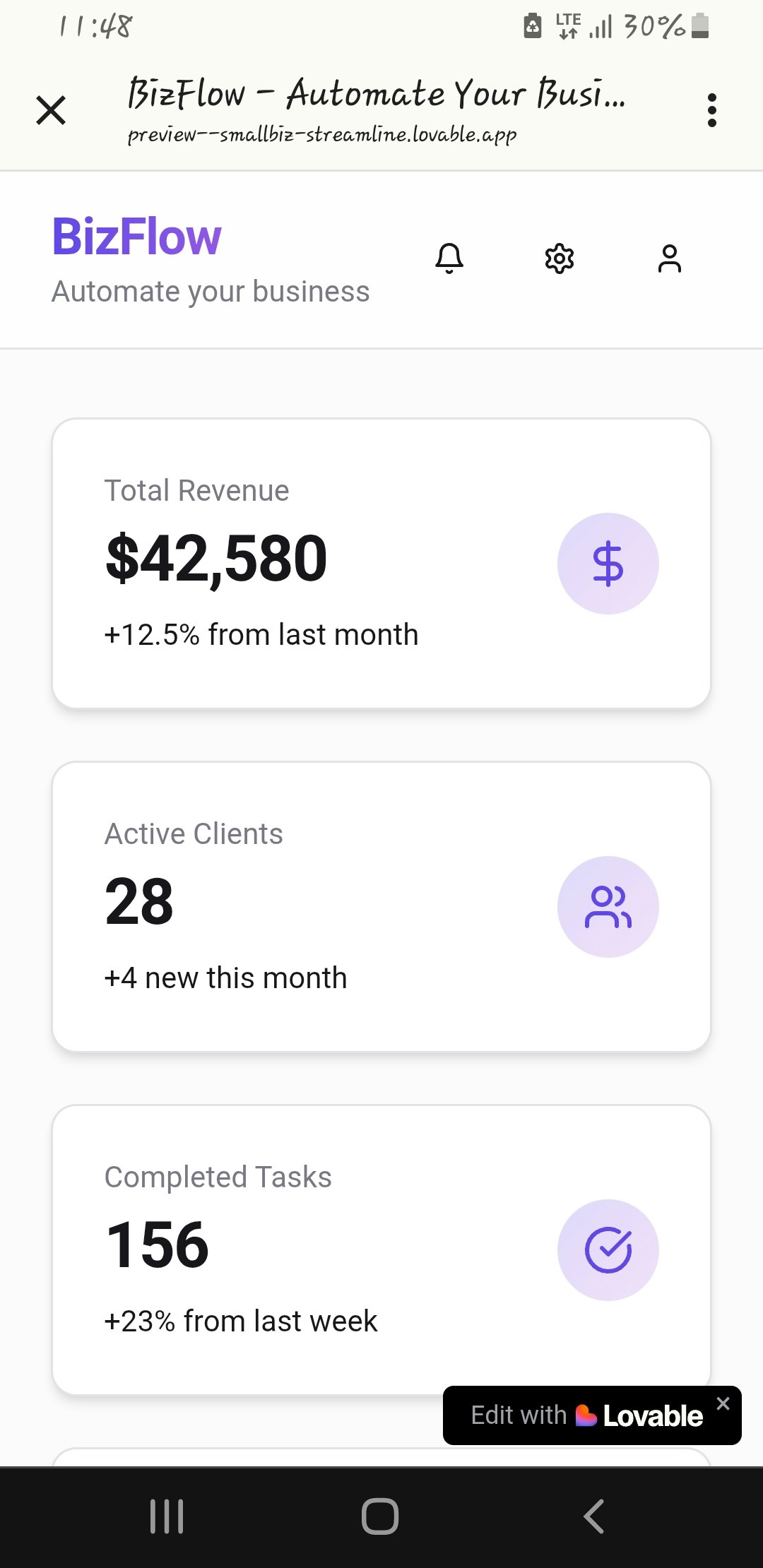The width and height of the screenshot is (763, 1568).
Task: Close the browser custom tab with X
Action: pos(50,110)
